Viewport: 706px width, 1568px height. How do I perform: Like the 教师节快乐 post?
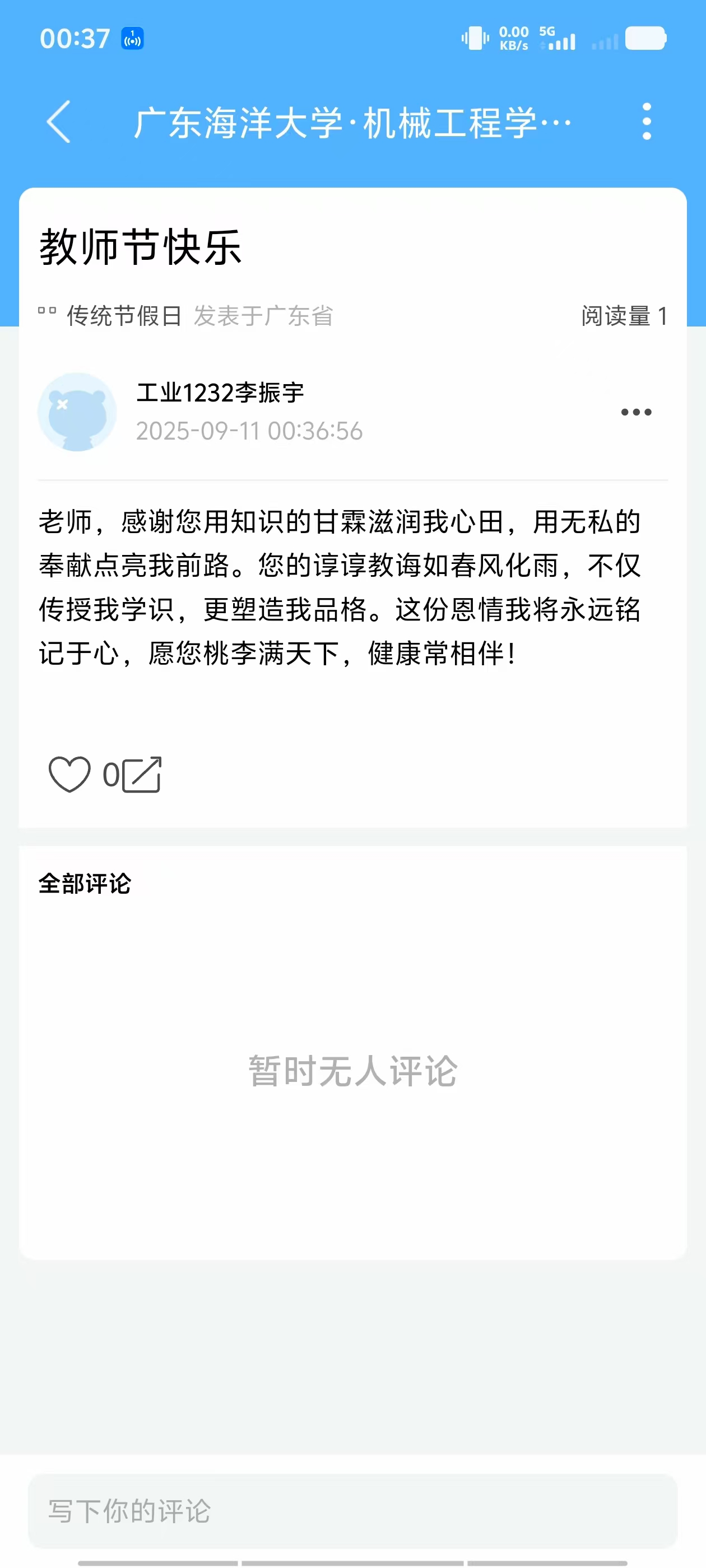pos(69,774)
